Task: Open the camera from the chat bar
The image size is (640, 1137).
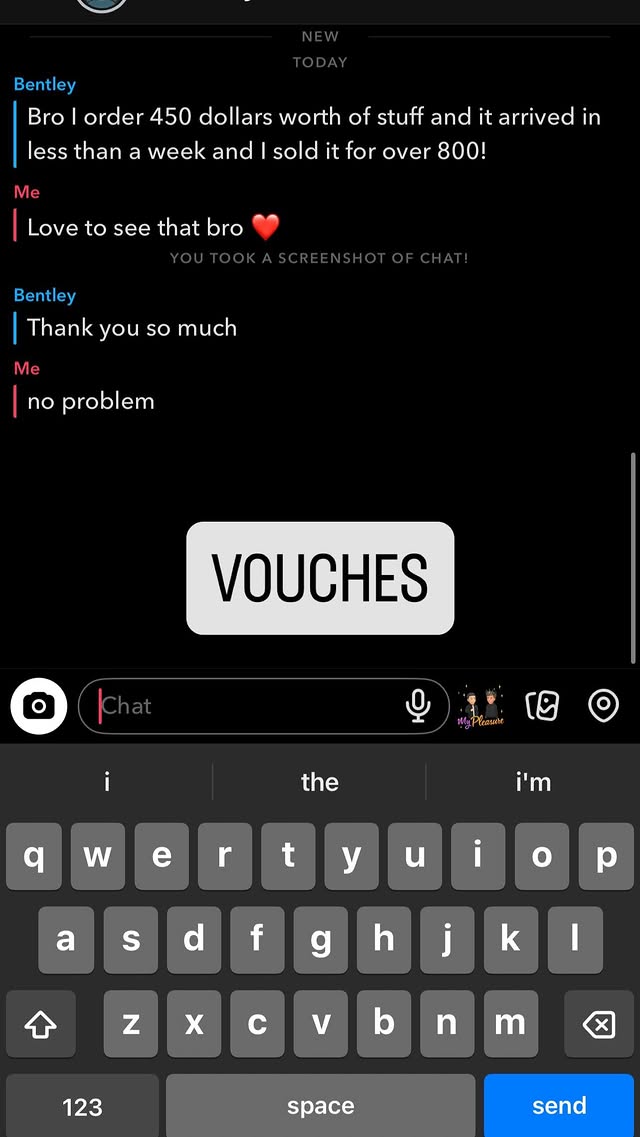Action: (x=38, y=706)
